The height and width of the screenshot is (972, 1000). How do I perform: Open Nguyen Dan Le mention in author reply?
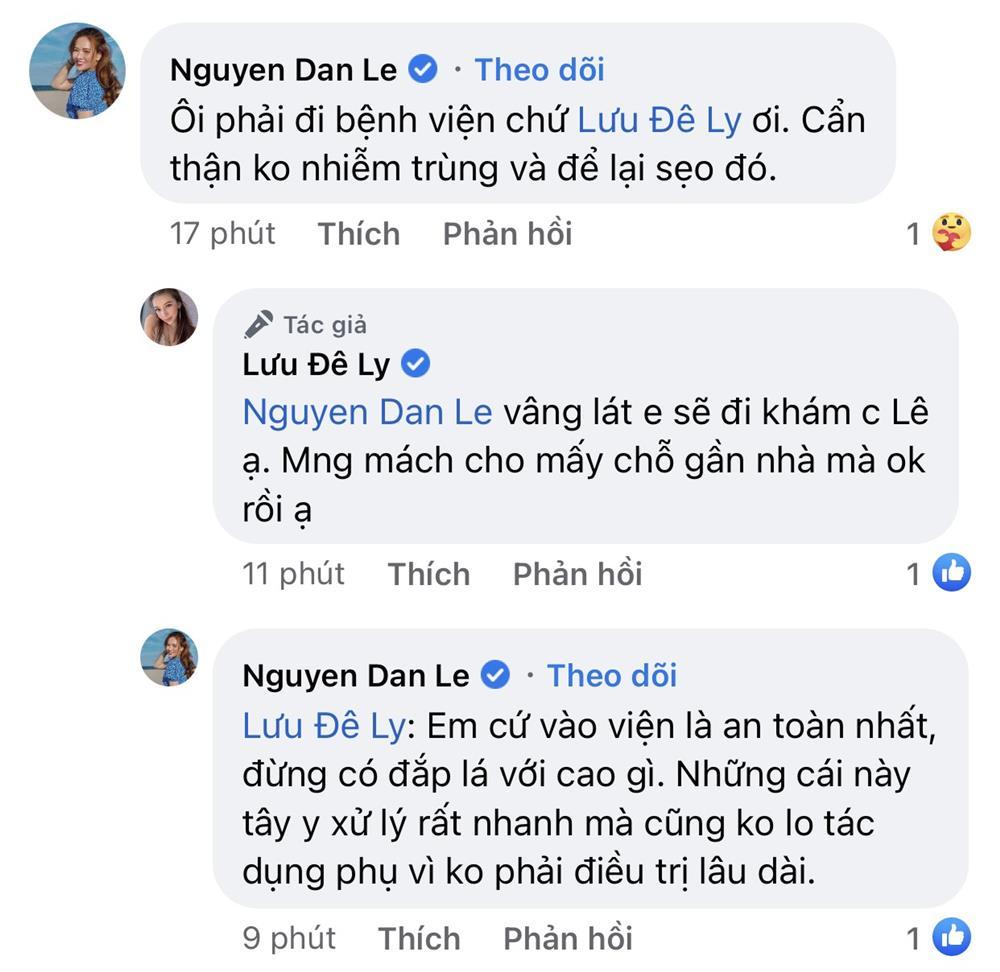pyautogui.click(x=366, y=412)
